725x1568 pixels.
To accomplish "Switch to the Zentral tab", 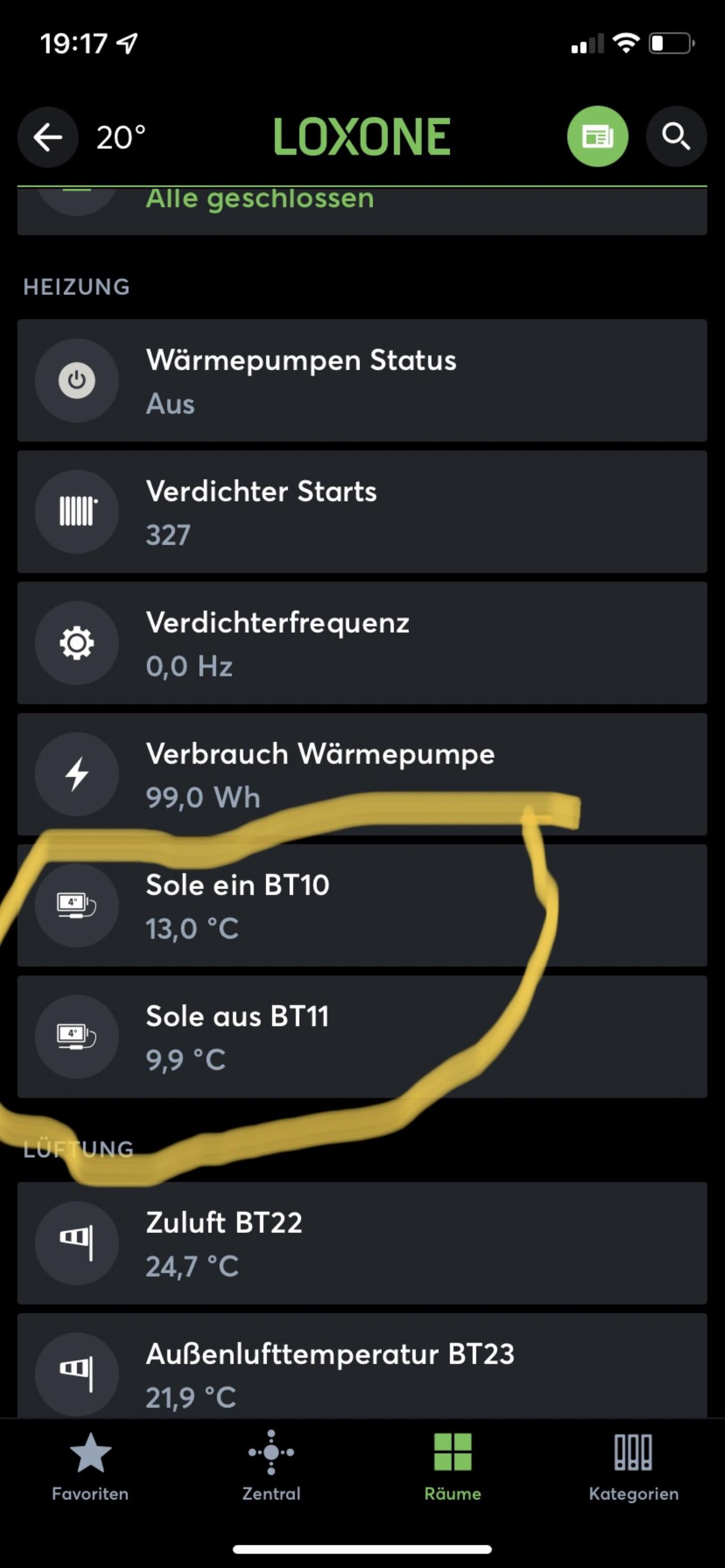I will click(271, 1467).
